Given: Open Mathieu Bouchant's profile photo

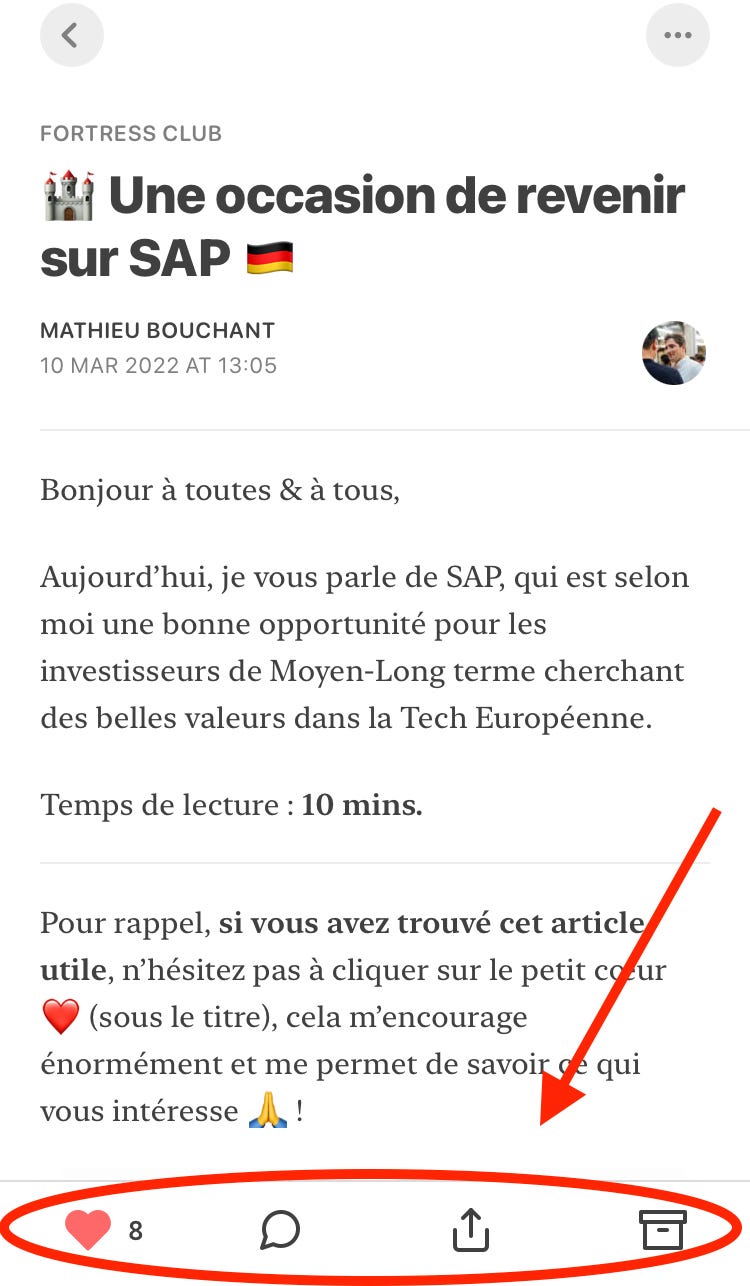Looking at the screenshot, I should pos(673,353).
